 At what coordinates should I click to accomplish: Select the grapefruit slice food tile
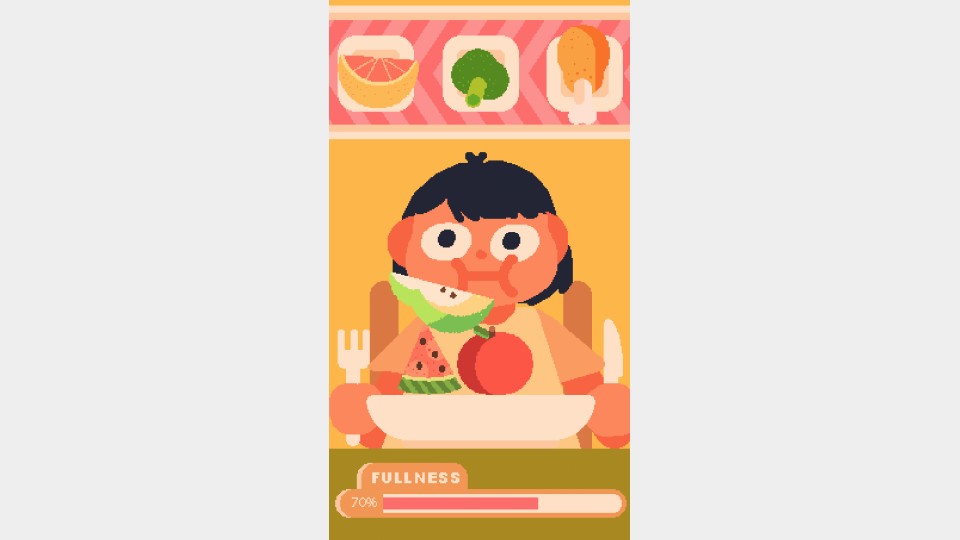377,75
